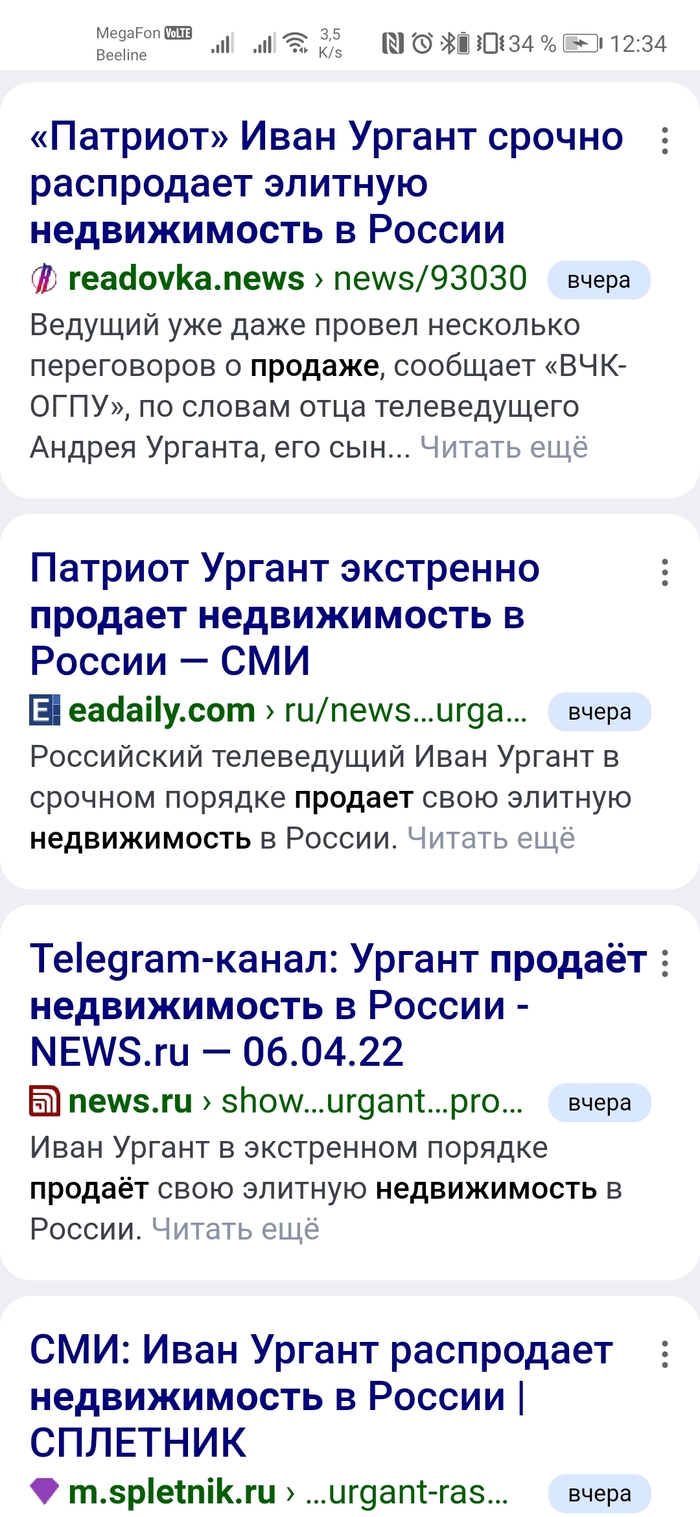Open the СПЛЕТНИК headline about Urgant

click(x=320, y=1396)
